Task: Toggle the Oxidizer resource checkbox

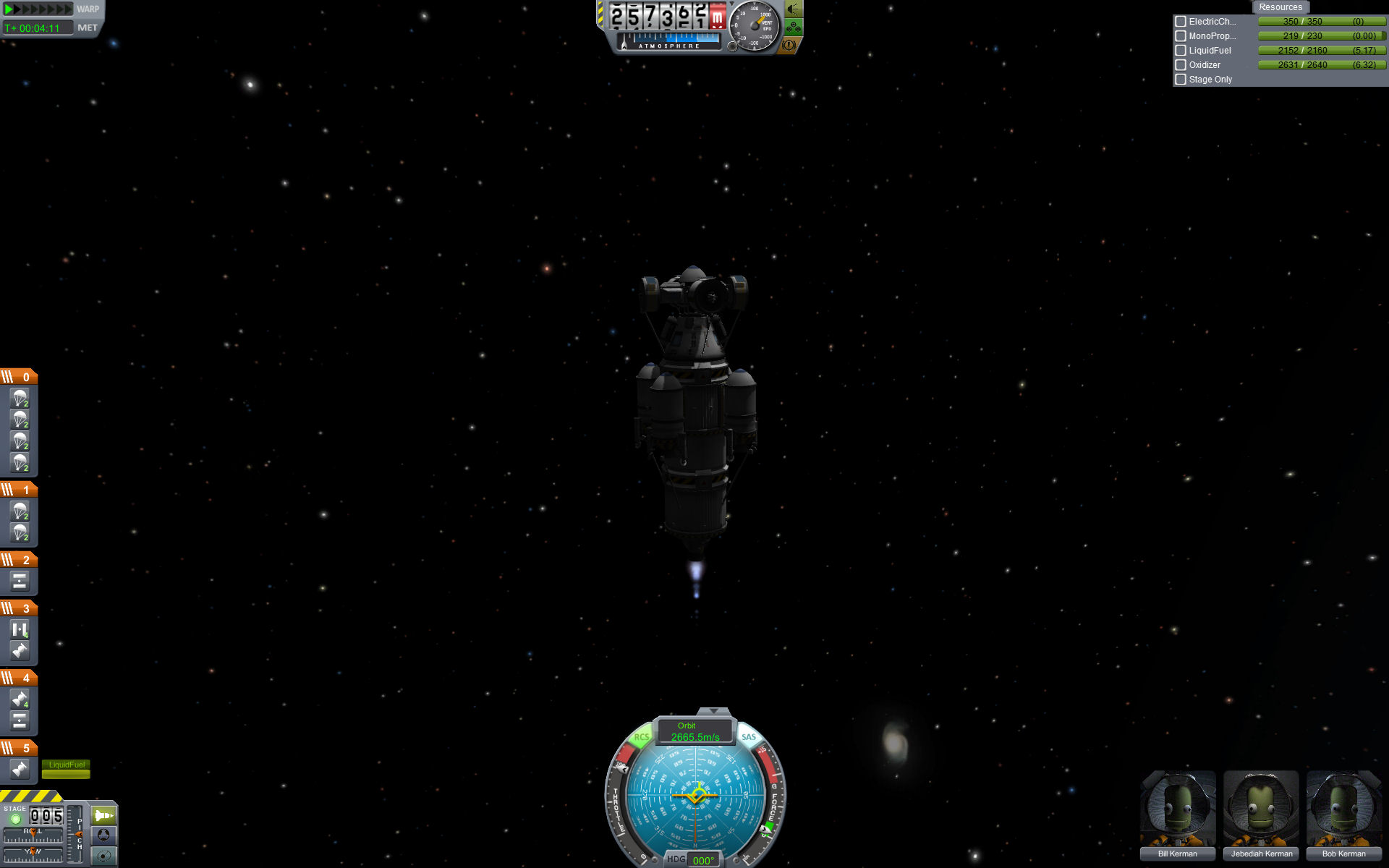Action: tap(1181, 65)
